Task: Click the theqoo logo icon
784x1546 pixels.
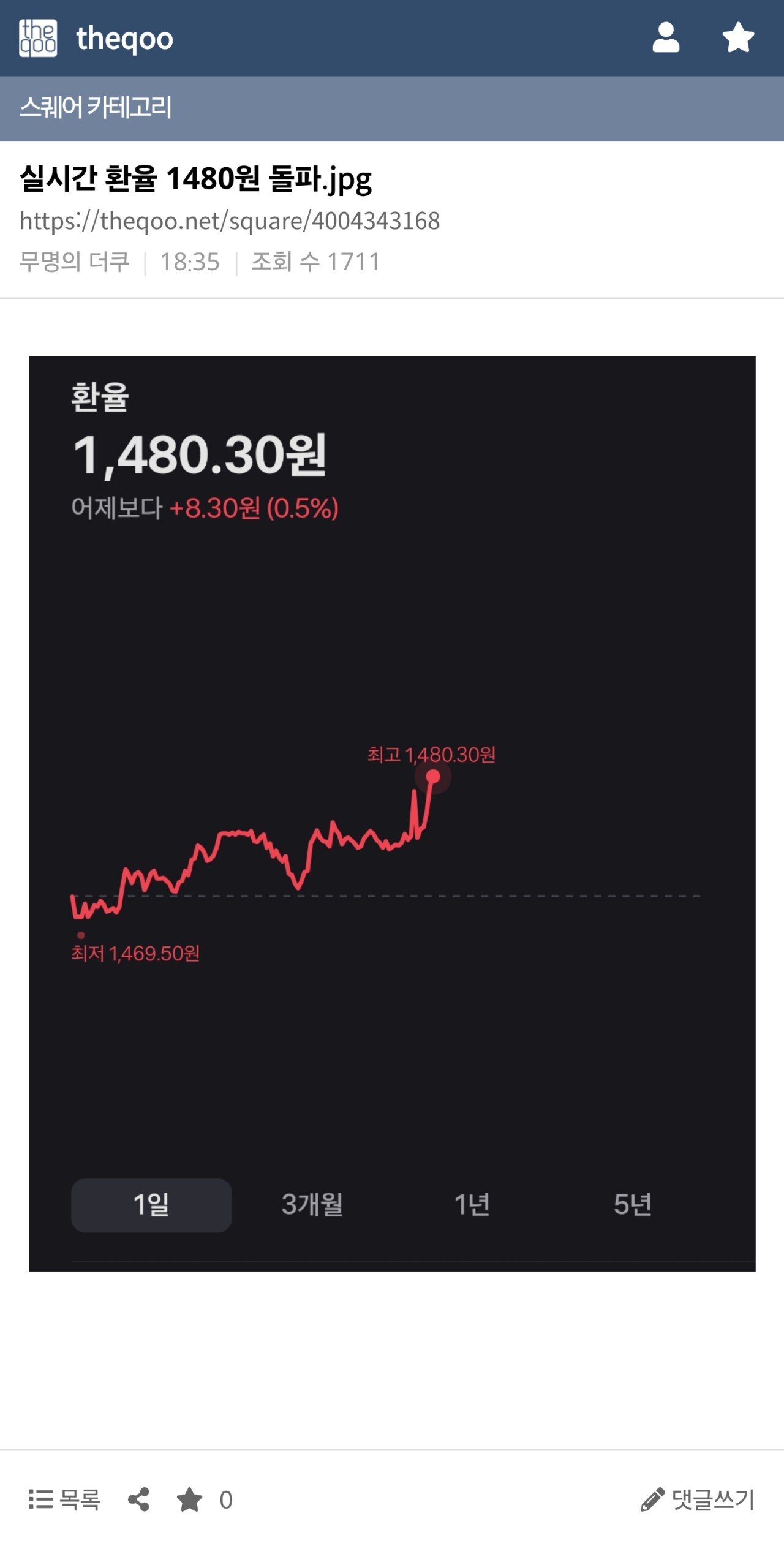Action: (37, 38)
